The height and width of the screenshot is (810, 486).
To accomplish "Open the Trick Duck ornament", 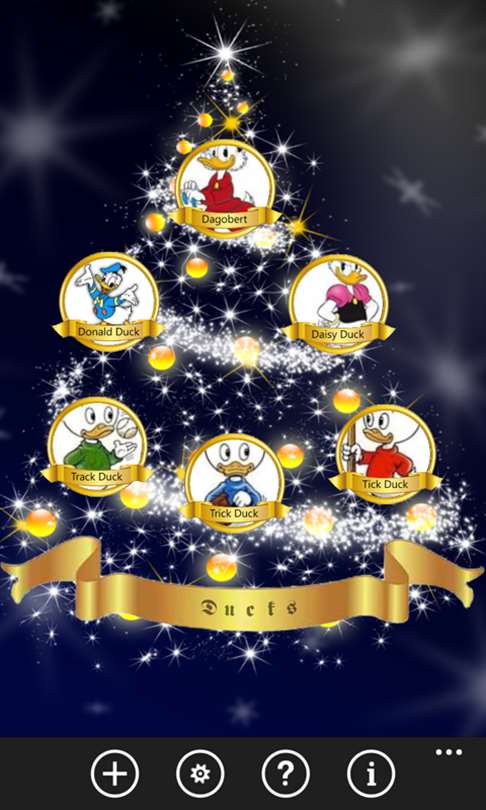I will point(234,483).
